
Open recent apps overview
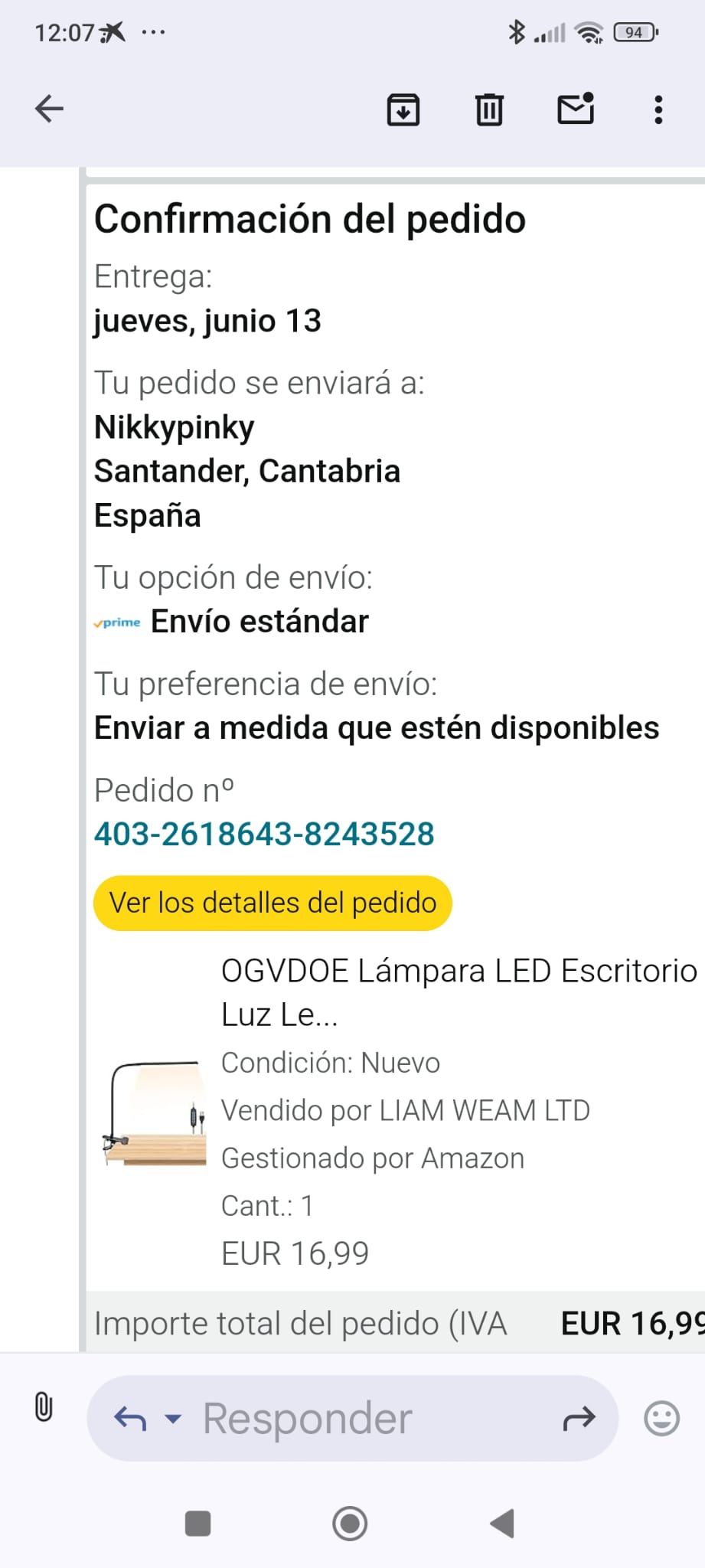(198, 1524)
